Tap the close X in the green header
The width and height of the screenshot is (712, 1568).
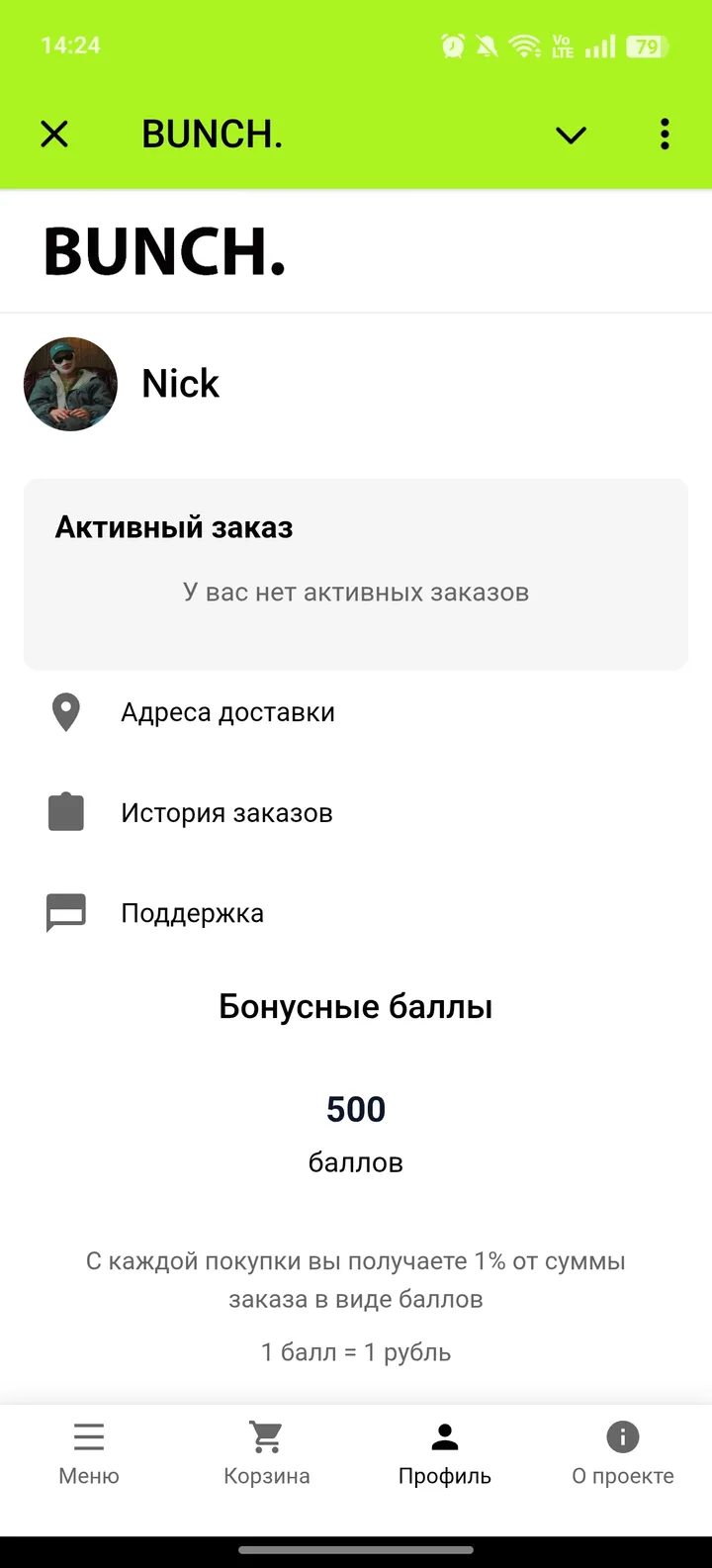pyautogui.click(x=53, y=134)
